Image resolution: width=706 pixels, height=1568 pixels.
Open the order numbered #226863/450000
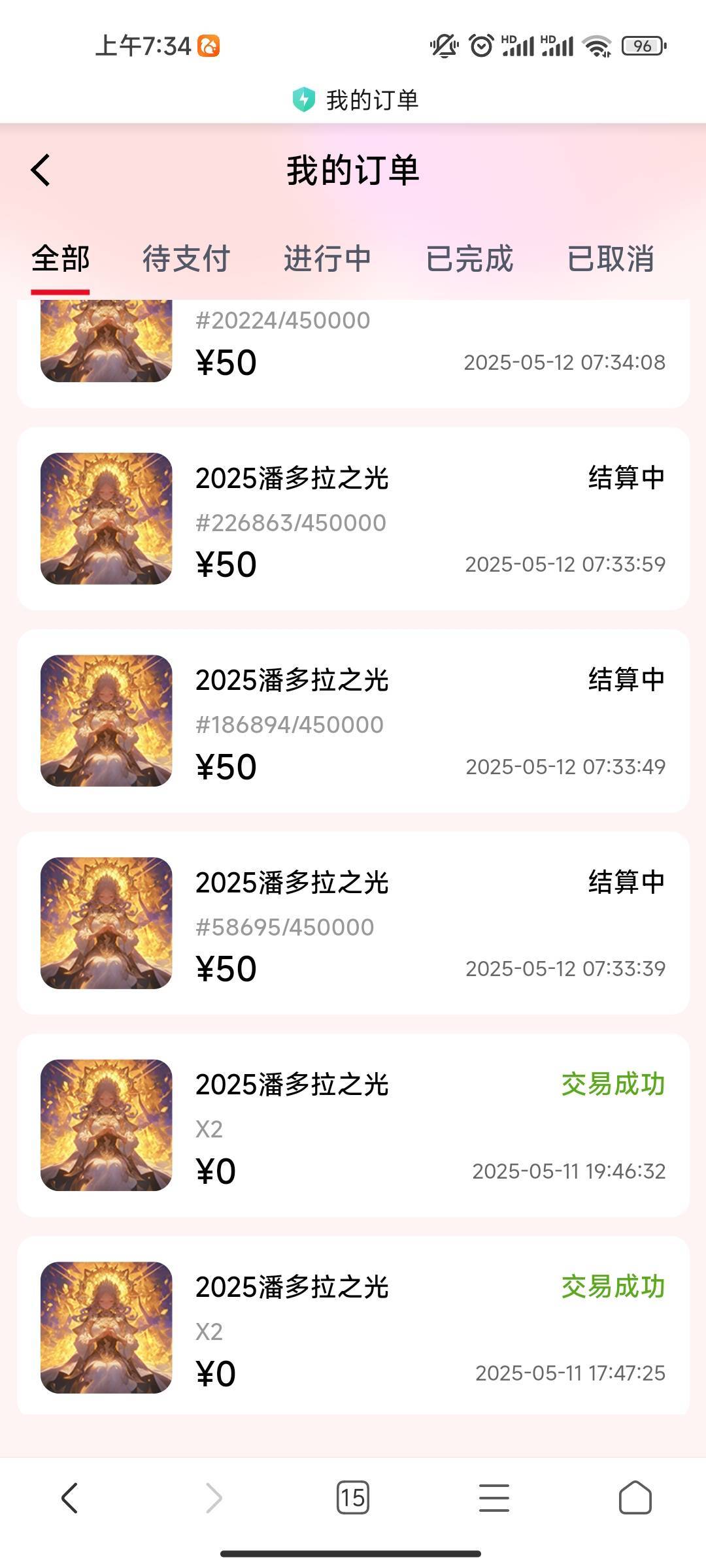(x=353, y=519)
